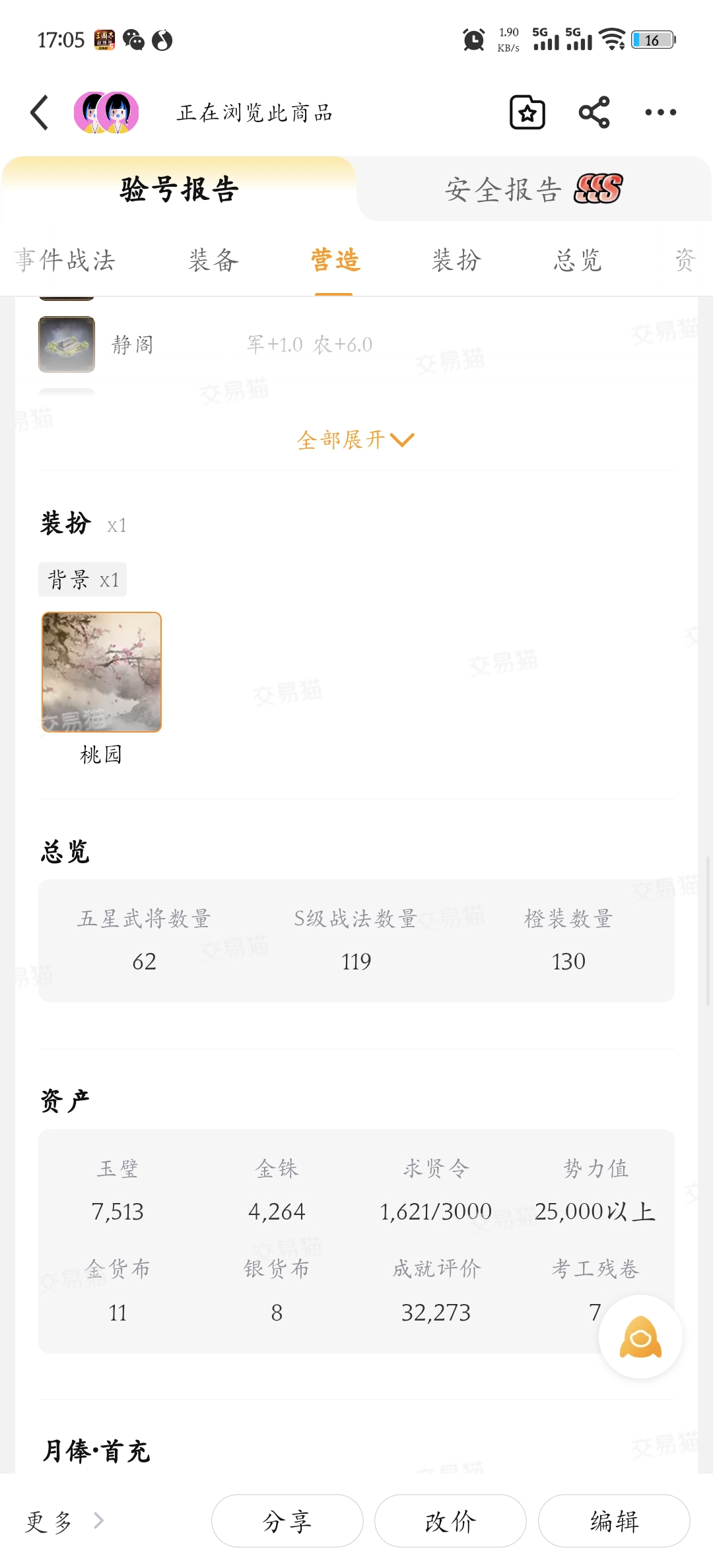
Task: Select the 装备 section tab
Action: click(213, 260)
